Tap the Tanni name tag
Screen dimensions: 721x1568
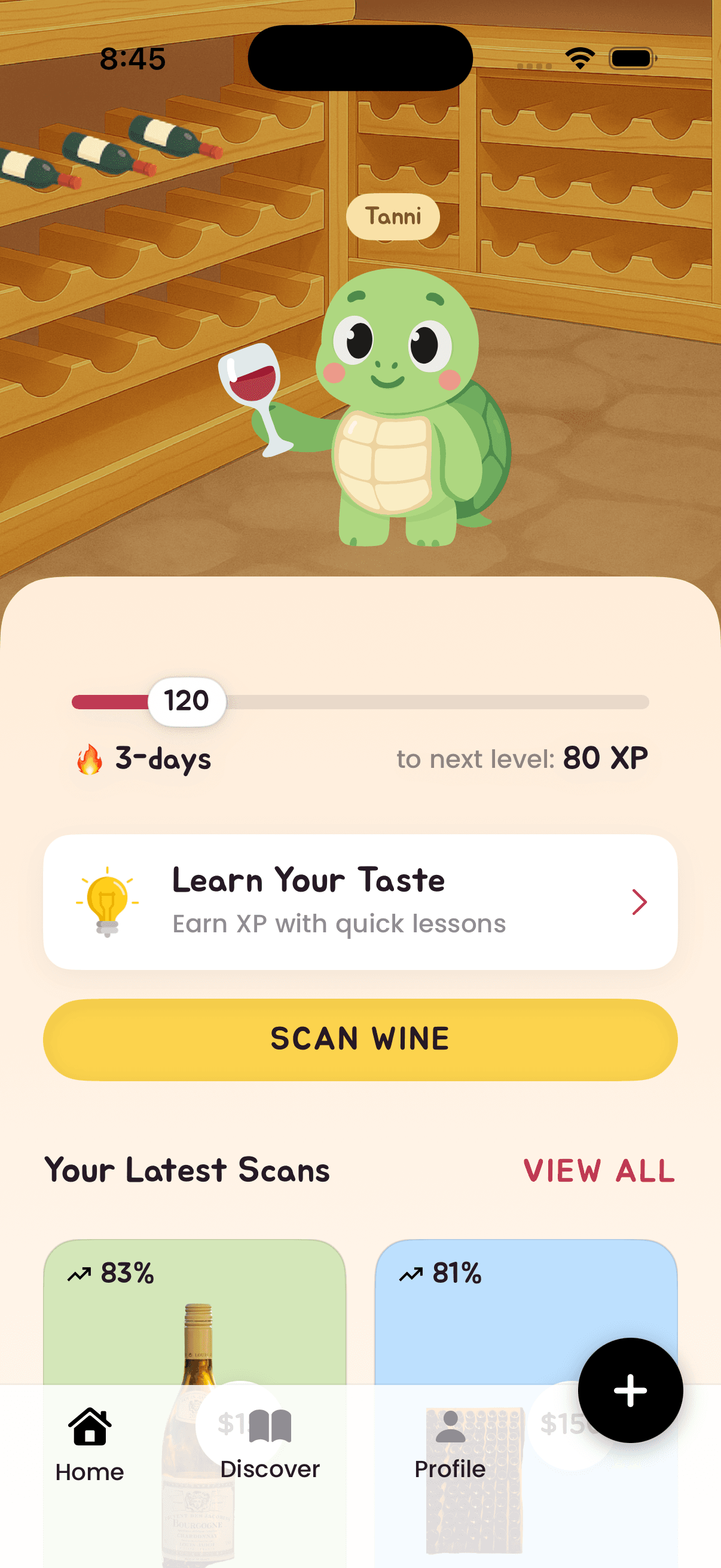(393, 216)
